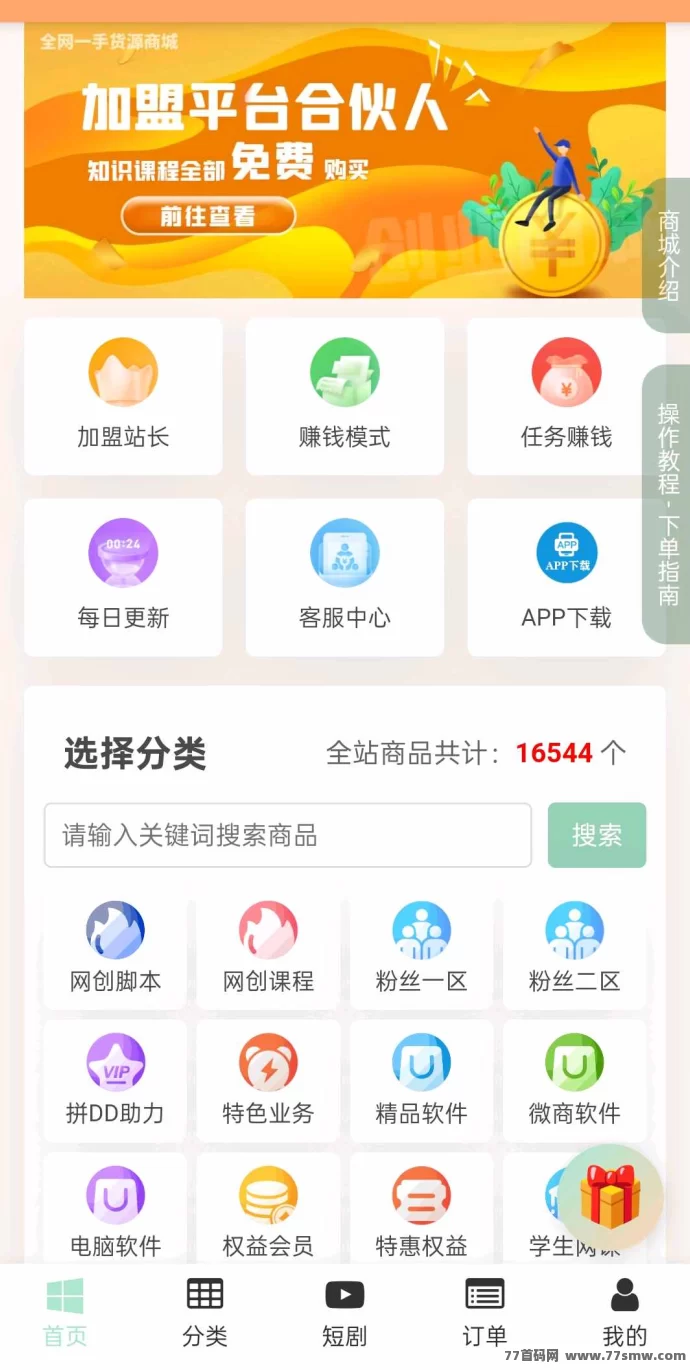Focus the keyword search field for products

tap(287, 835)
